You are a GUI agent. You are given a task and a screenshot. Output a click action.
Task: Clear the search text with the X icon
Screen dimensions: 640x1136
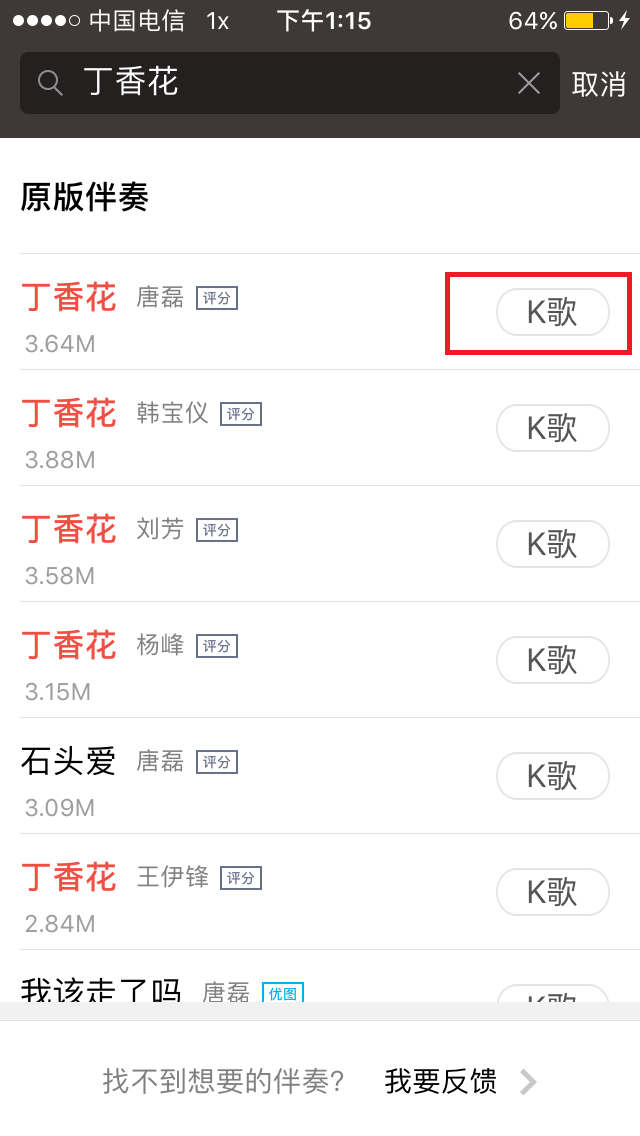[x=529, y=83]
